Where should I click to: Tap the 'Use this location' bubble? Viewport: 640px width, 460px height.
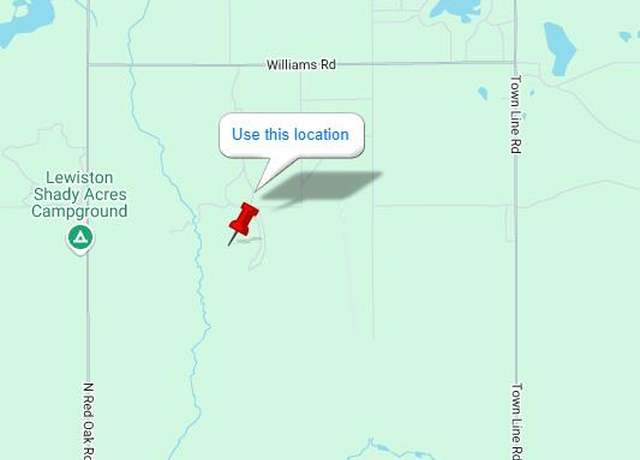(x=290, y=135)
